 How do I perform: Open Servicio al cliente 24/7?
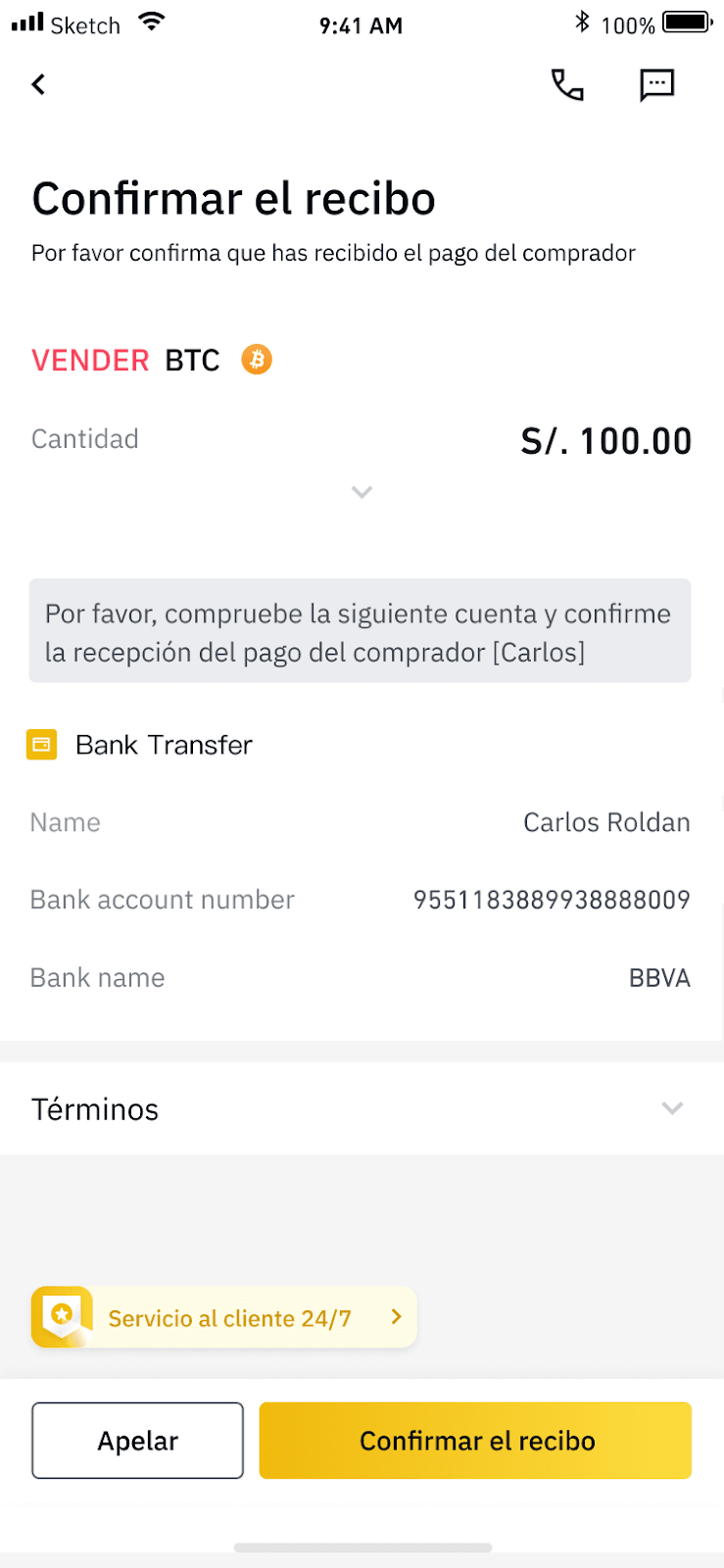[x=224, y=1317]
